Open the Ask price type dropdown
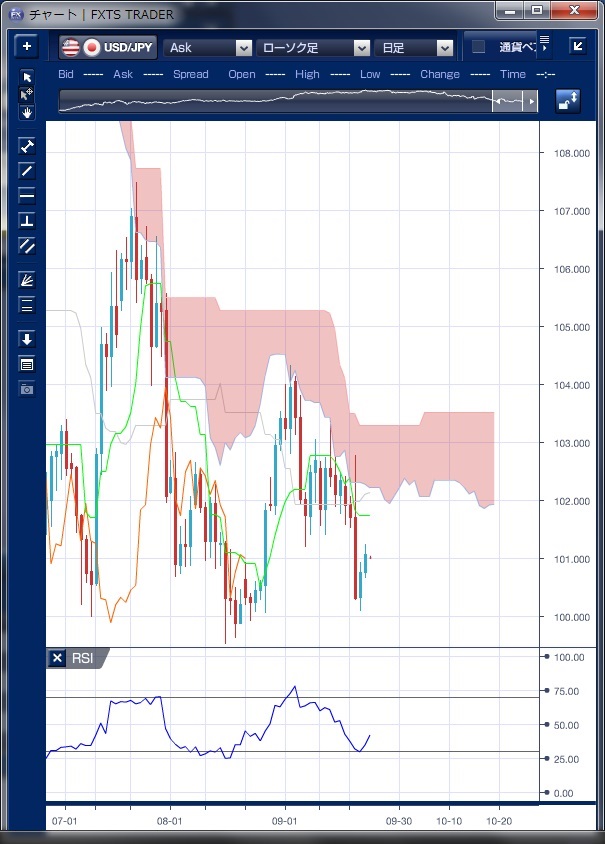This screenshot has width=605, height=844. 209,47
